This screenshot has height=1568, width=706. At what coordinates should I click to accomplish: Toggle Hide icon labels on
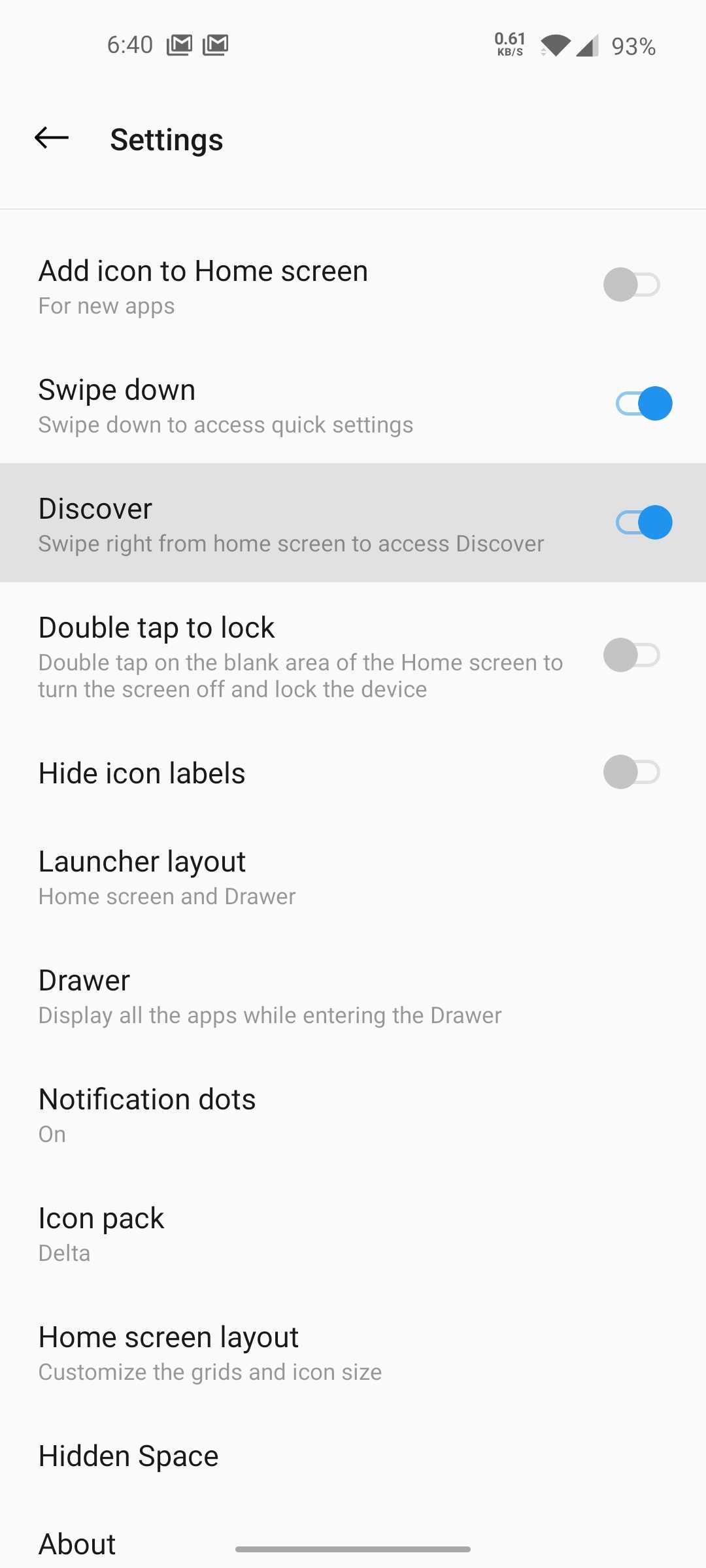point(631,772)
